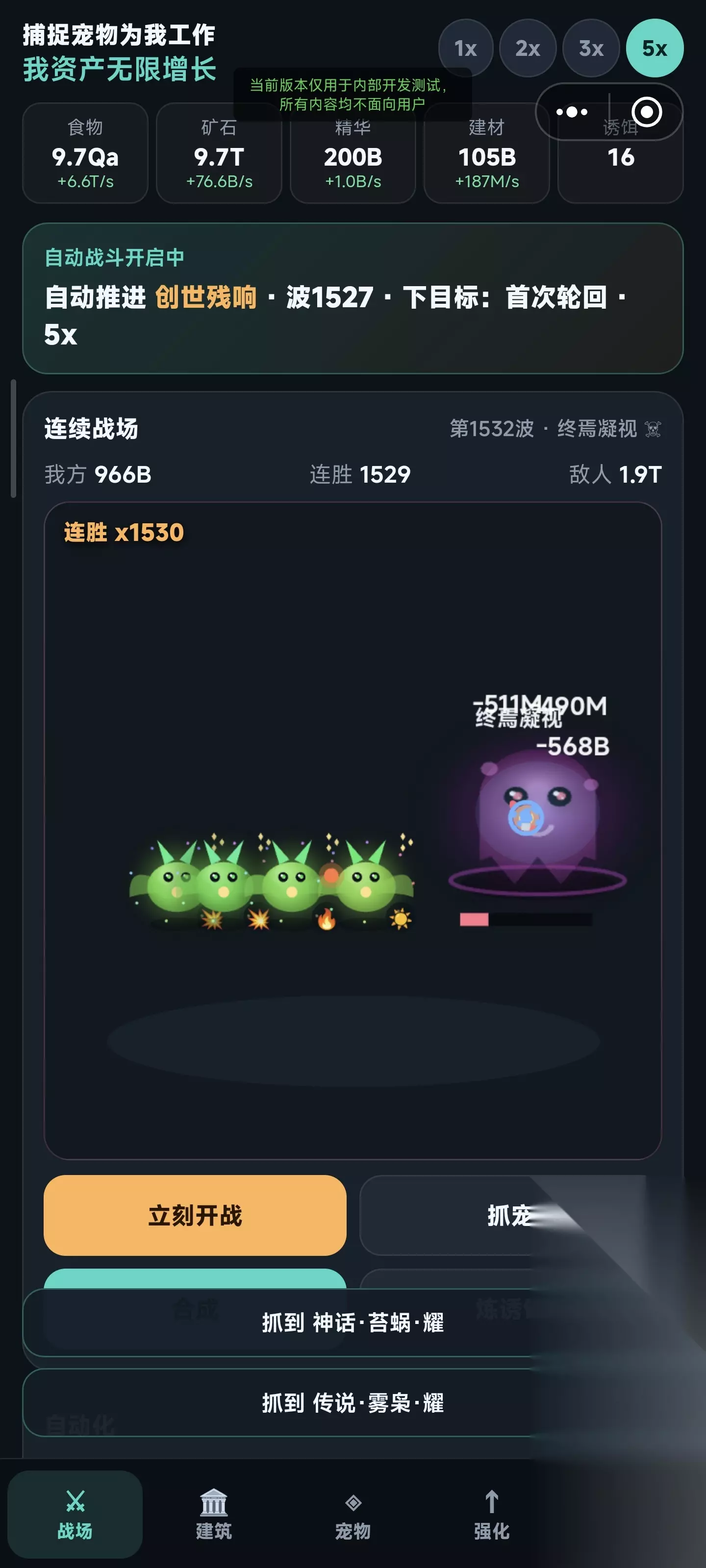This screenshot has height=1568, width=706.
Task: Open the 自动战斗开启中 banner
Action: tap(353, 298)
